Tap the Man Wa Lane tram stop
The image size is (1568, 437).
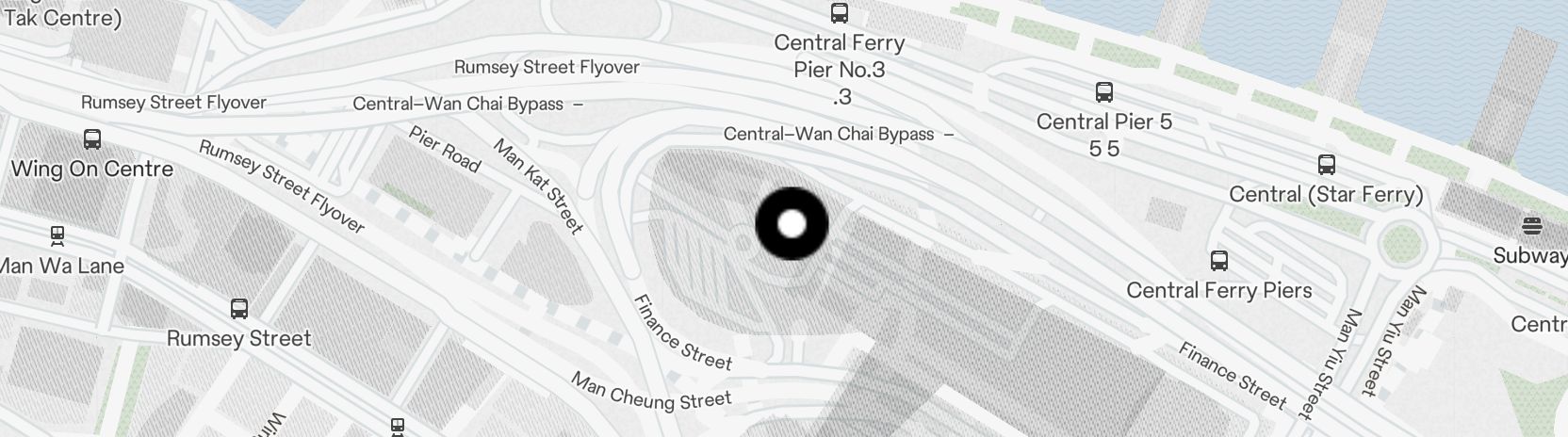pyautogui.click(x=57, y=235)
